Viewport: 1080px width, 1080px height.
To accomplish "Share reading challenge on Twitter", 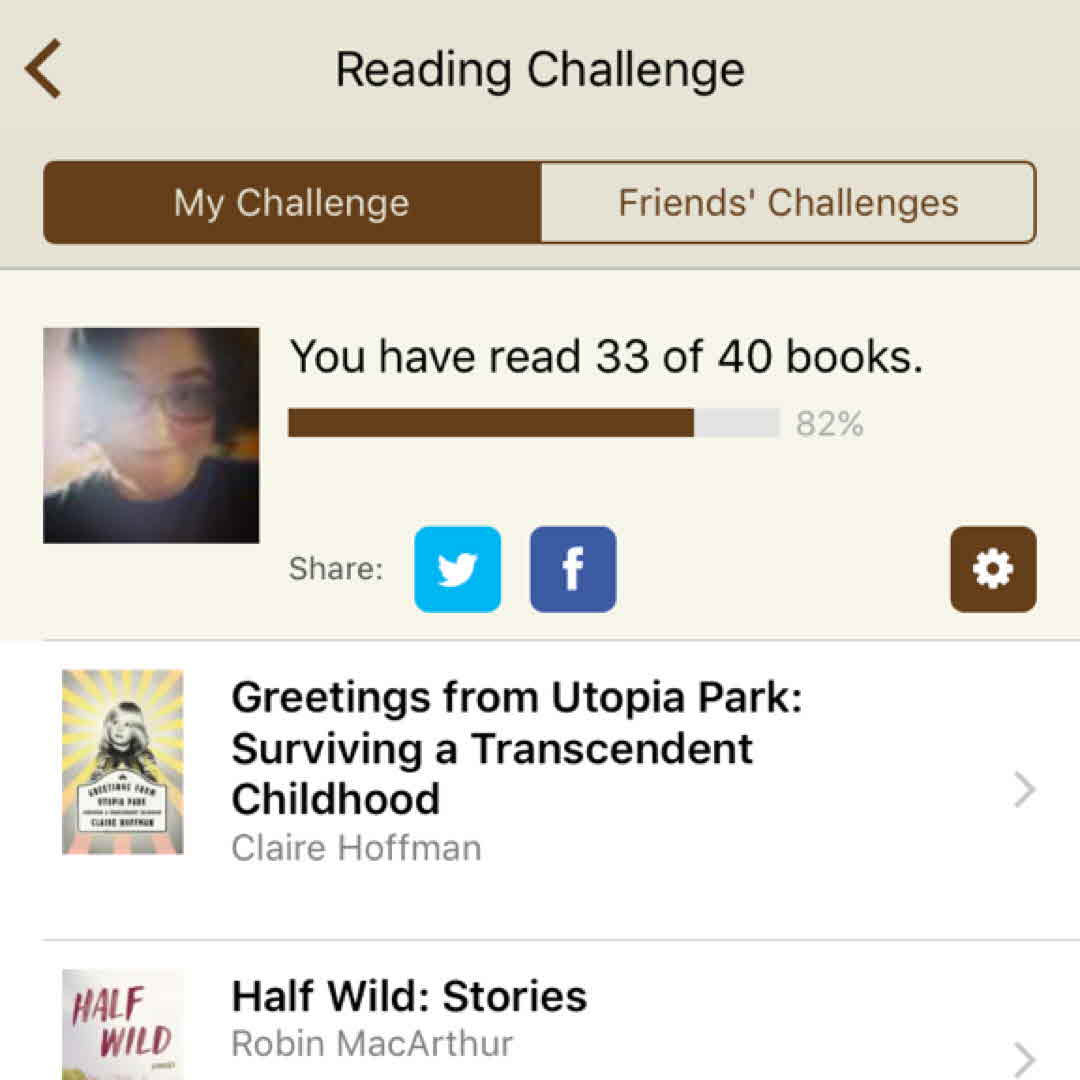I will [x=457, y=569].
